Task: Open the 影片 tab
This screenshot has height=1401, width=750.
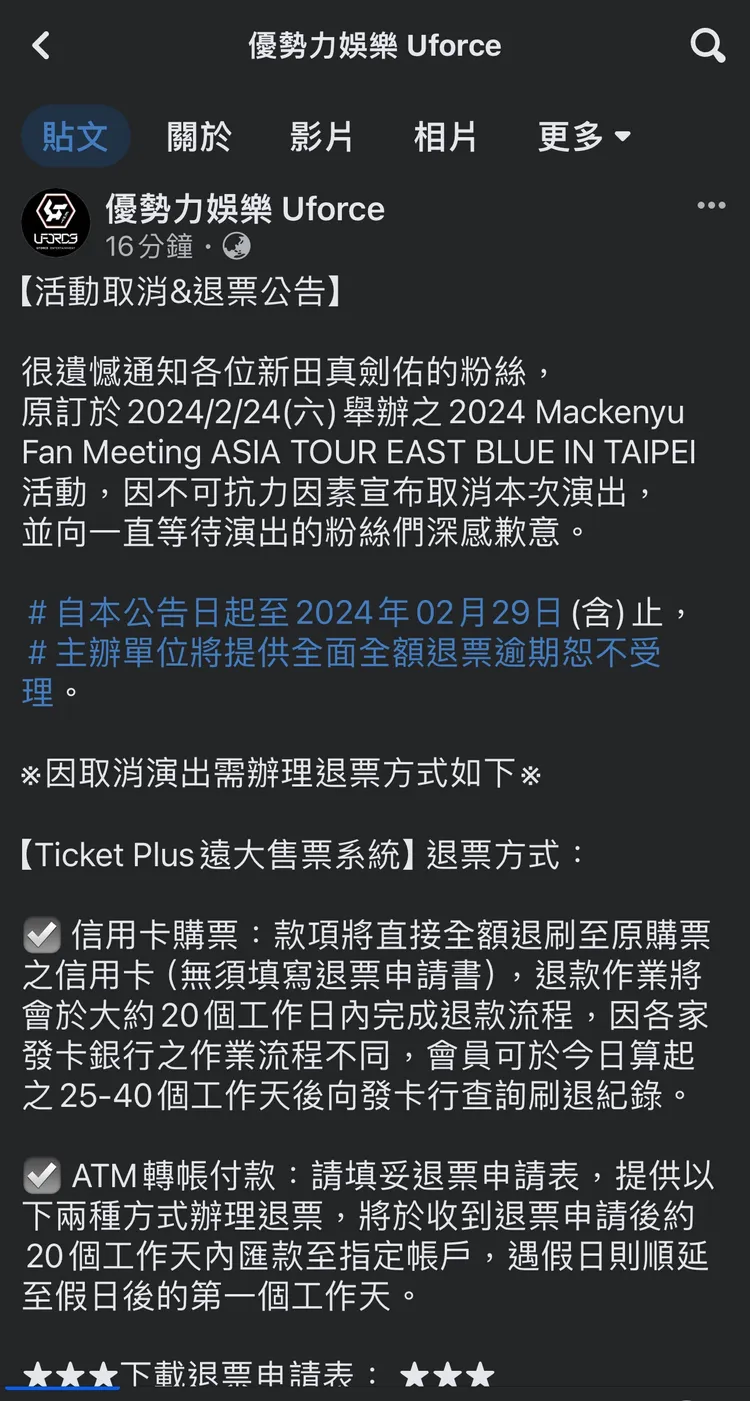Action: (x=322, y=137)
